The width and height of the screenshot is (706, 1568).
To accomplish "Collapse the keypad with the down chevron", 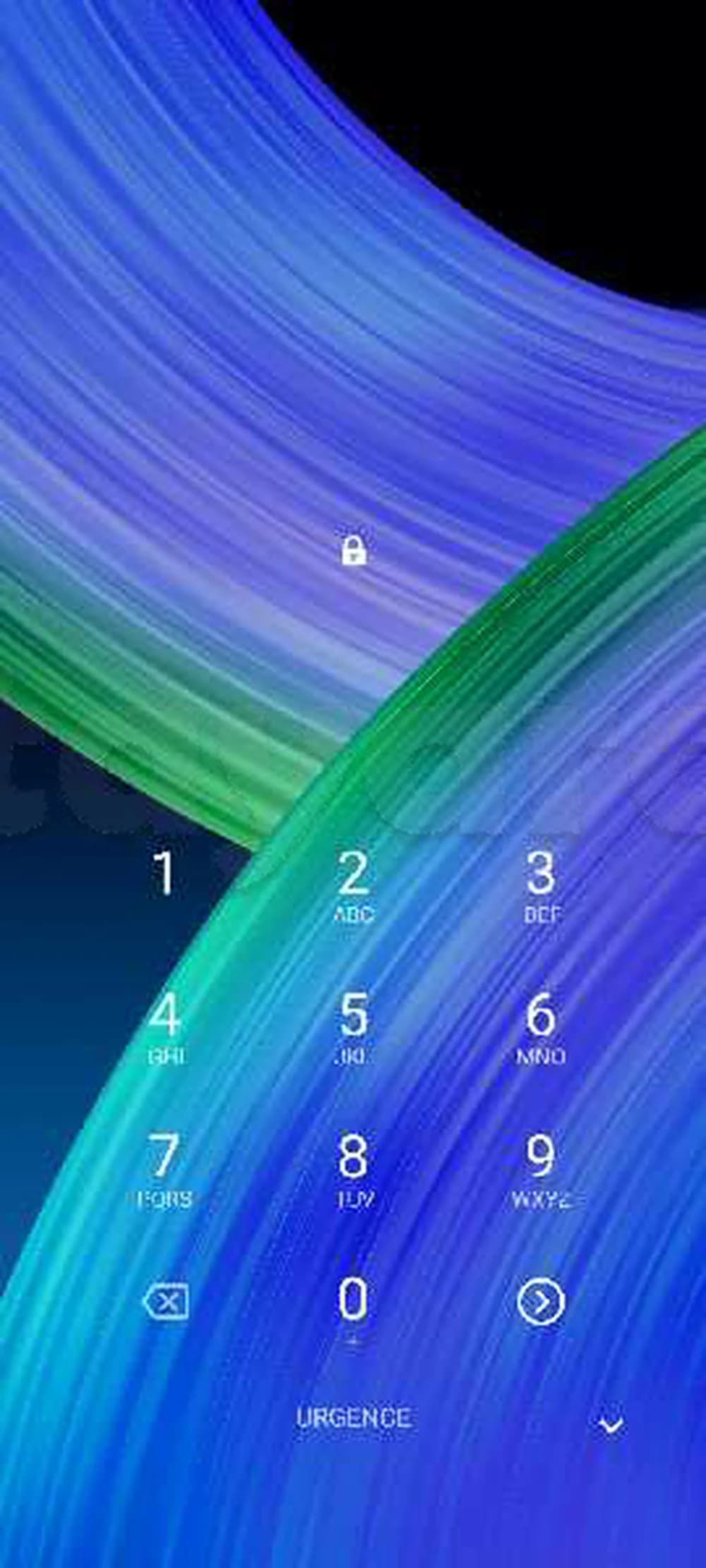I will [x=610, y=1425].
